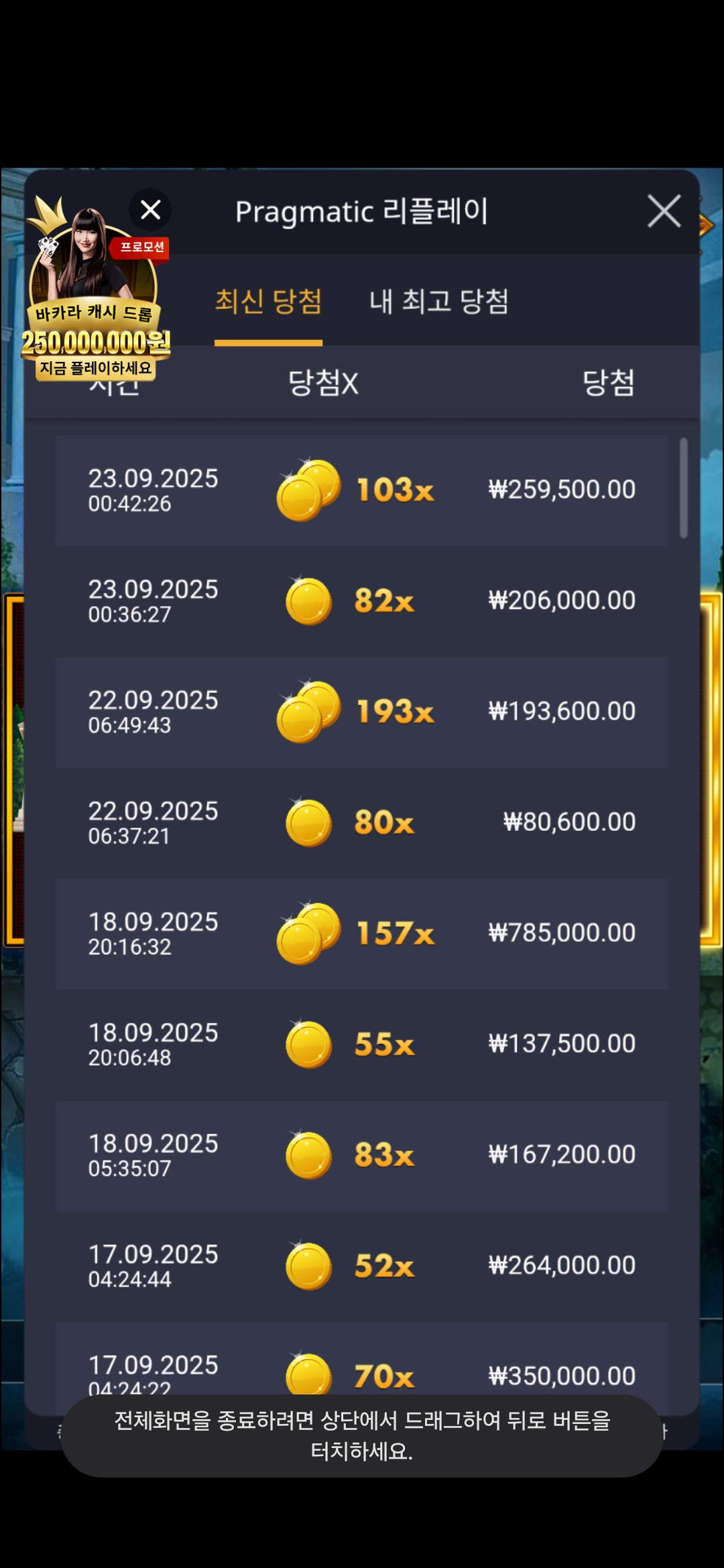Image resolution: width=724 pixels, height=1568 pixels.
Task: Open the 70x win of ₩350,000.00
Action: click(361, 1367)
